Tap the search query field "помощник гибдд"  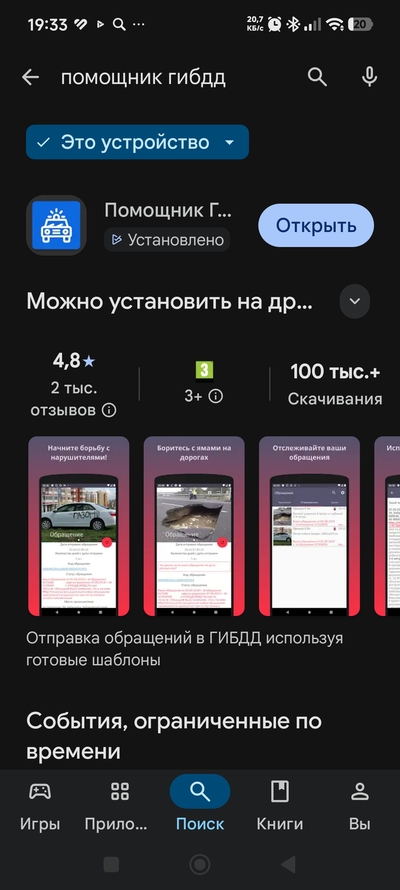(x=144, y=78)
